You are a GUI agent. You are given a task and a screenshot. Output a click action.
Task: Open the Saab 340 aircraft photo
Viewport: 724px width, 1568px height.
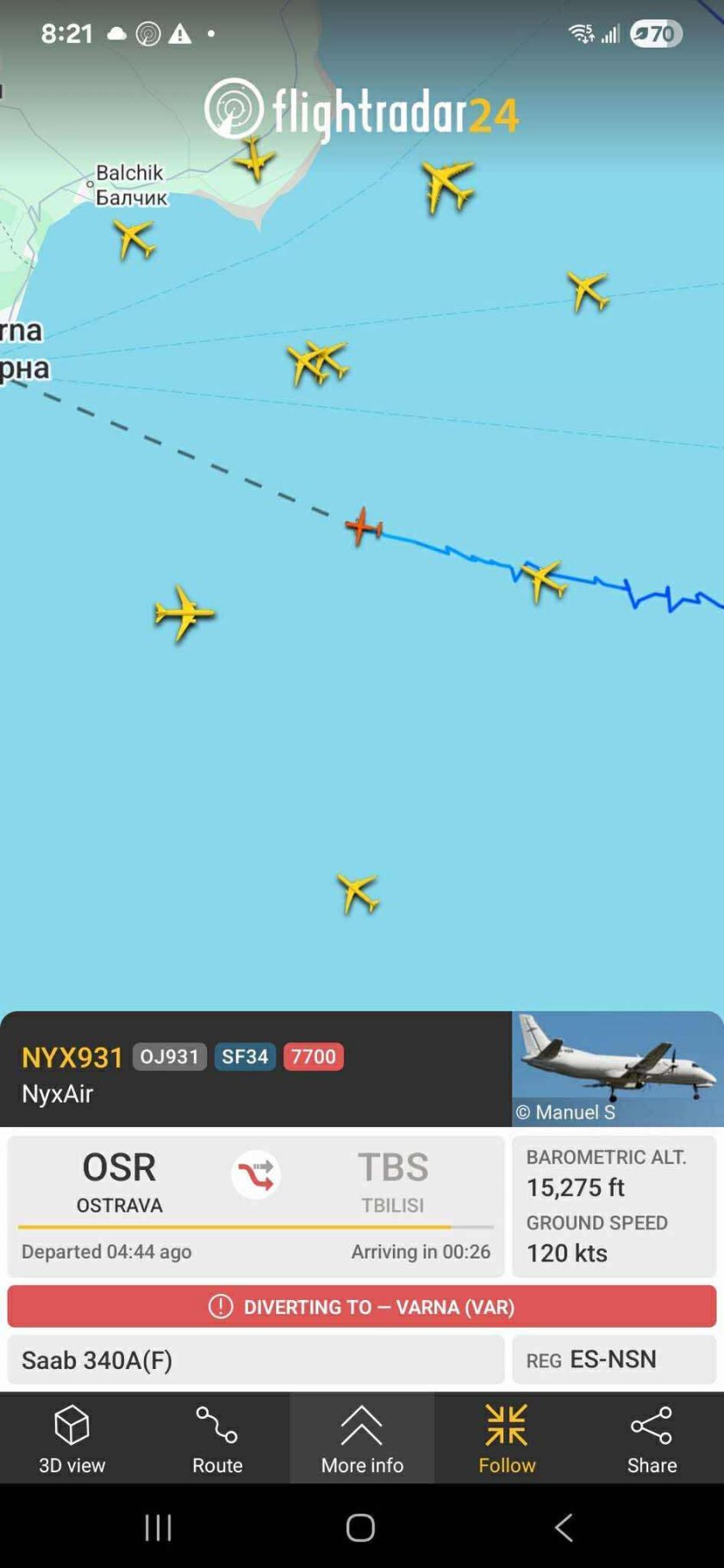tap(617, 1067)
